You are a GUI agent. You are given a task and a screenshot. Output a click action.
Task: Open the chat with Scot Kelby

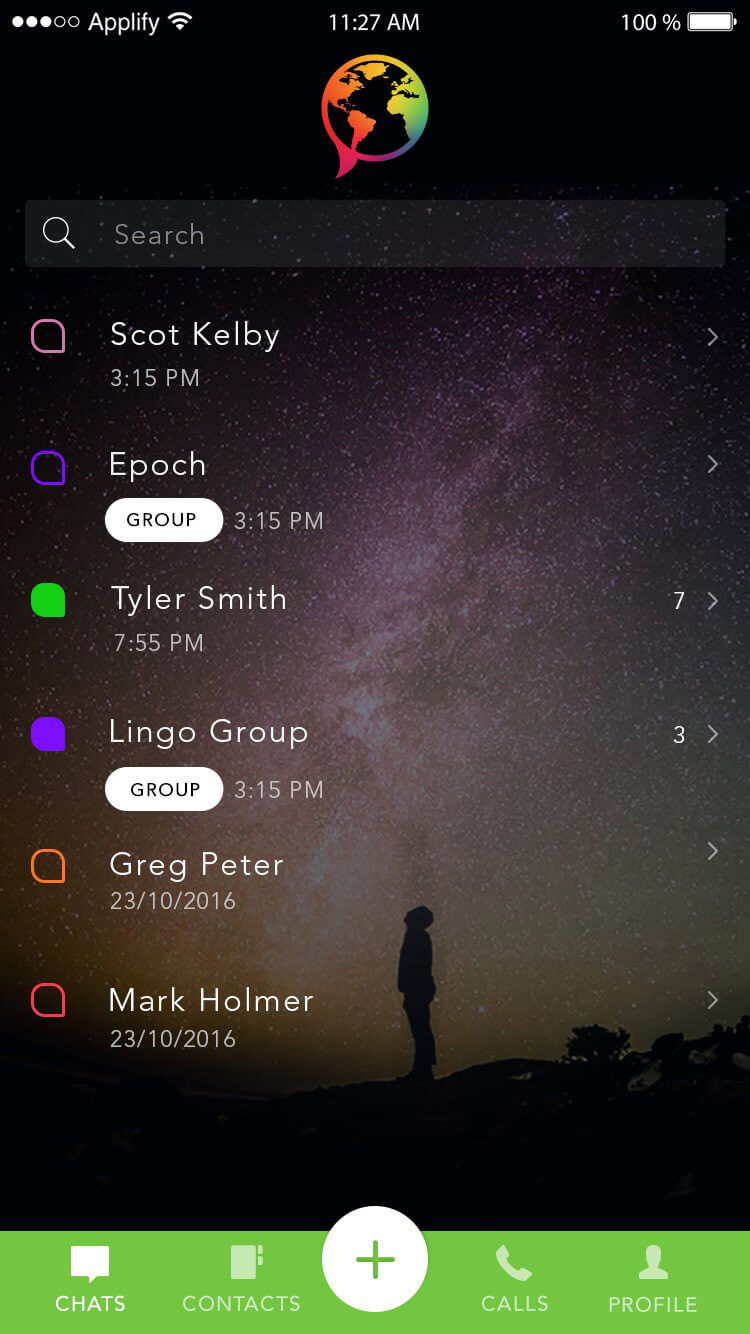pos(375,353)
